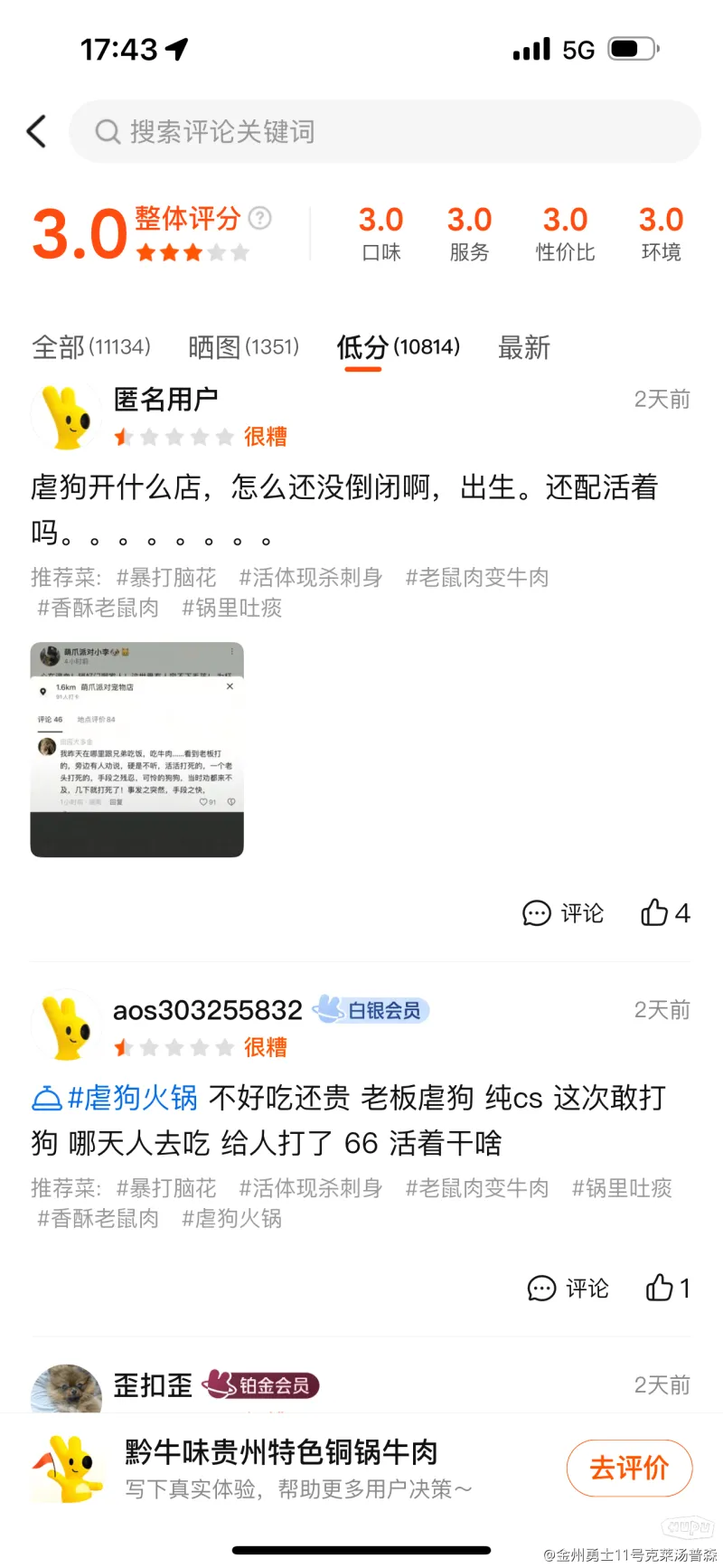Viewport: 723px width, 1568px height.
Task: Open aos303255832's profile
Action: 207,1010
